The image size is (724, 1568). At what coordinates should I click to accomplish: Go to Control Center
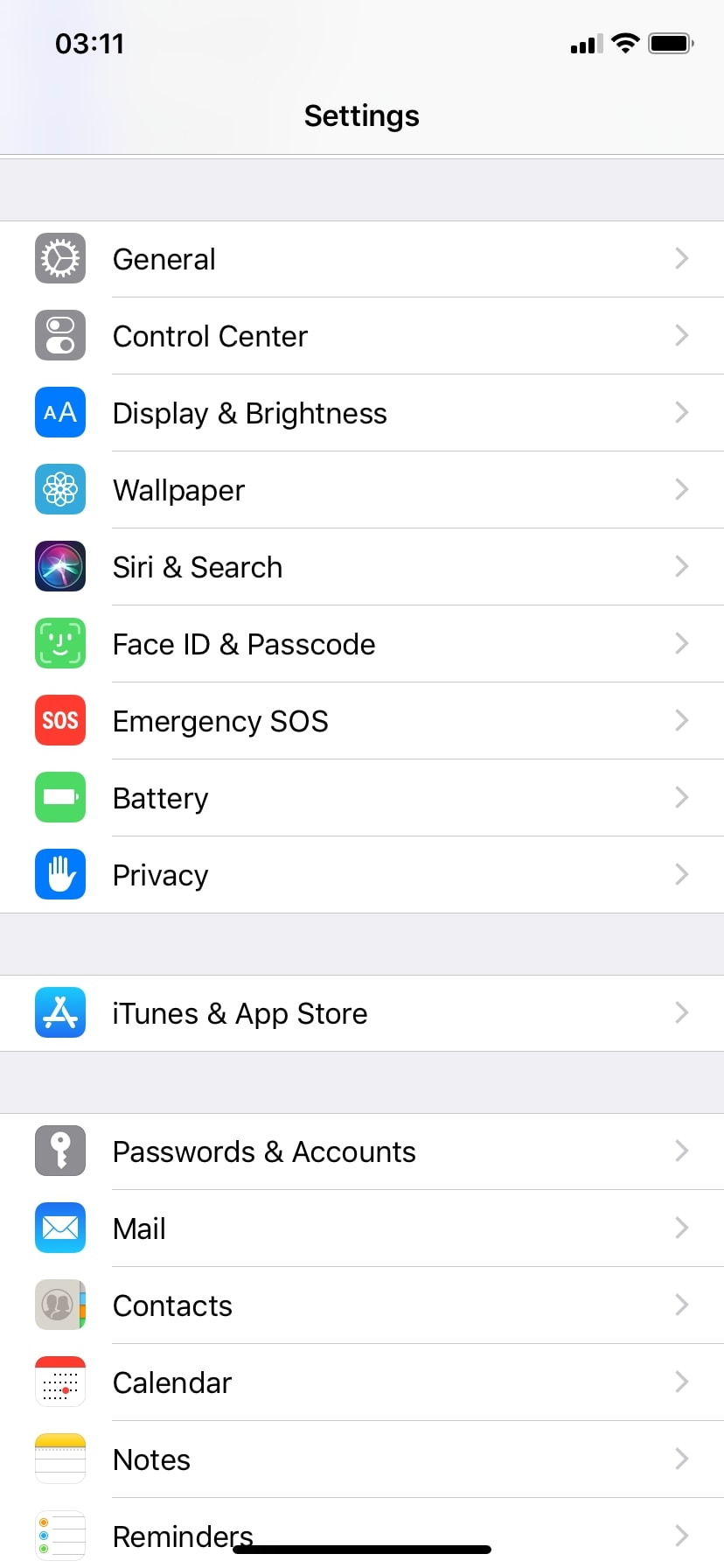362,336
